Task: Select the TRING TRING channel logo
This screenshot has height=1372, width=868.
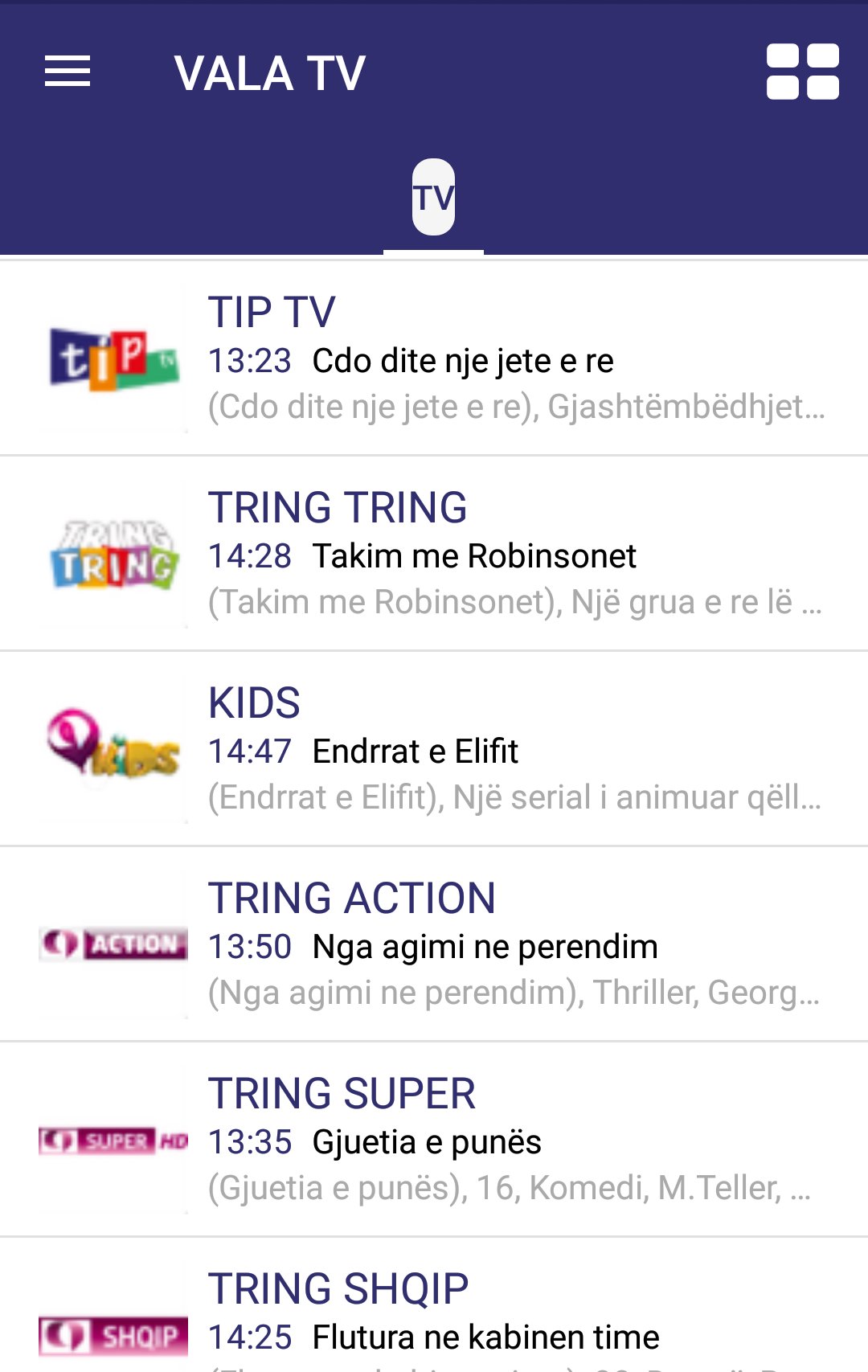Action: [x=112, y=555]
